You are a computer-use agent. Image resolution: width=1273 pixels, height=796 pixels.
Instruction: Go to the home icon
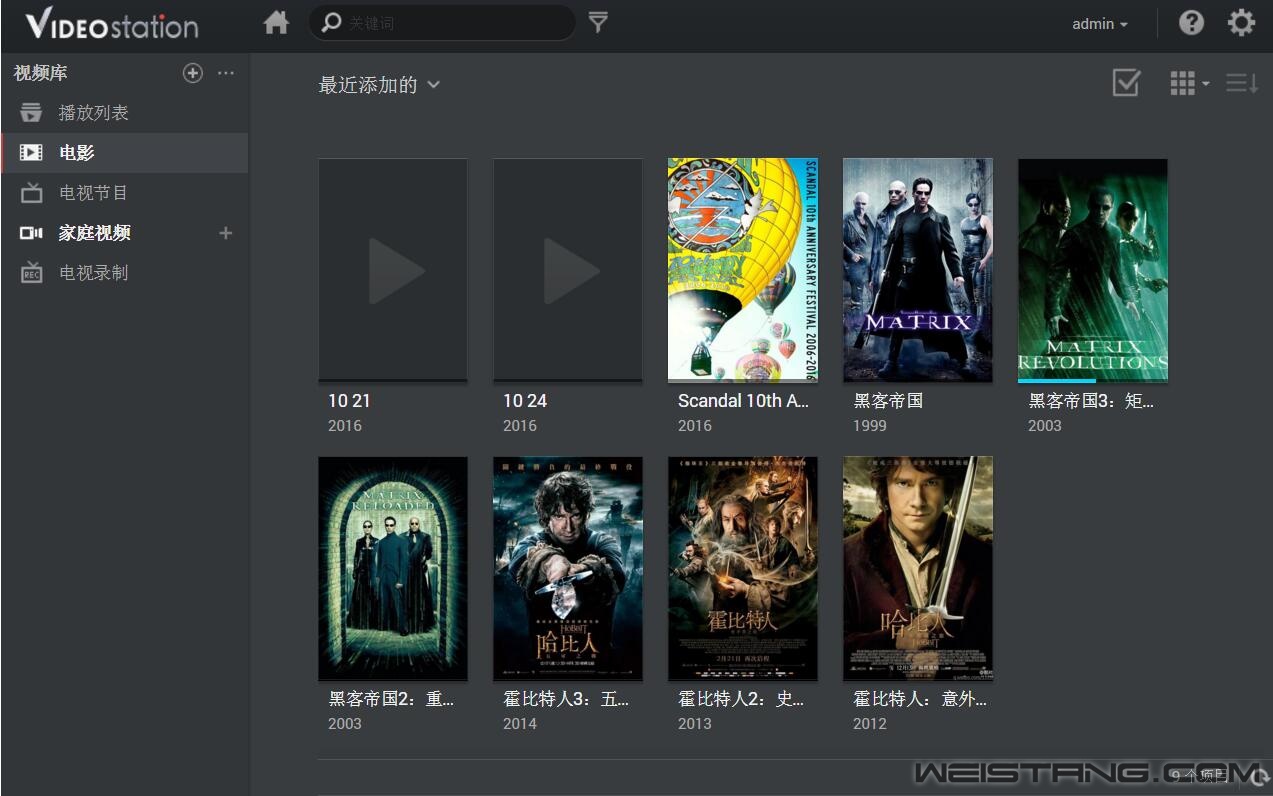[276, 23]
